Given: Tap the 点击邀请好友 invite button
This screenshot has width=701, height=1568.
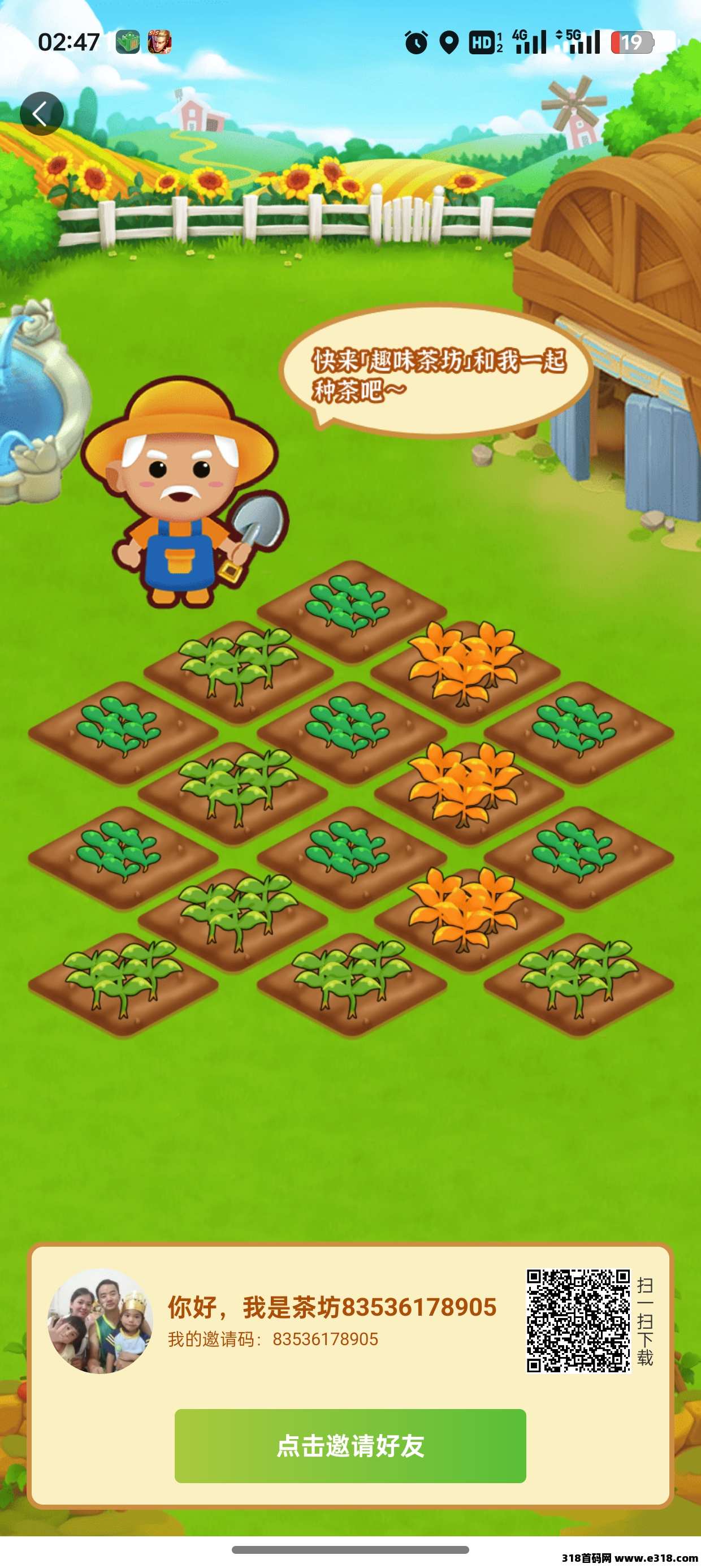Looking at the screenshot, I should point(350,1446).
